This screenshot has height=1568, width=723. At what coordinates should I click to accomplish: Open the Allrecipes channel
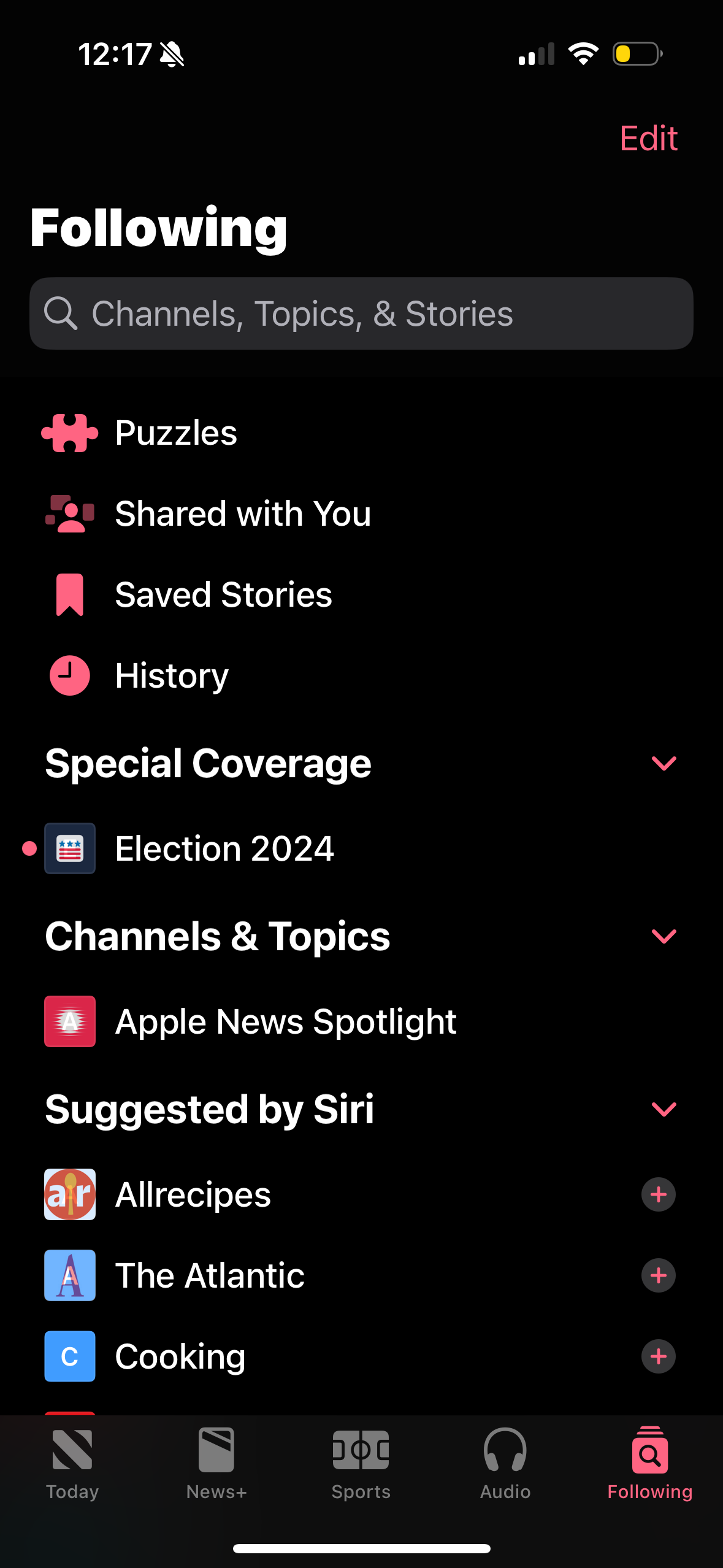coord(193,1194)
